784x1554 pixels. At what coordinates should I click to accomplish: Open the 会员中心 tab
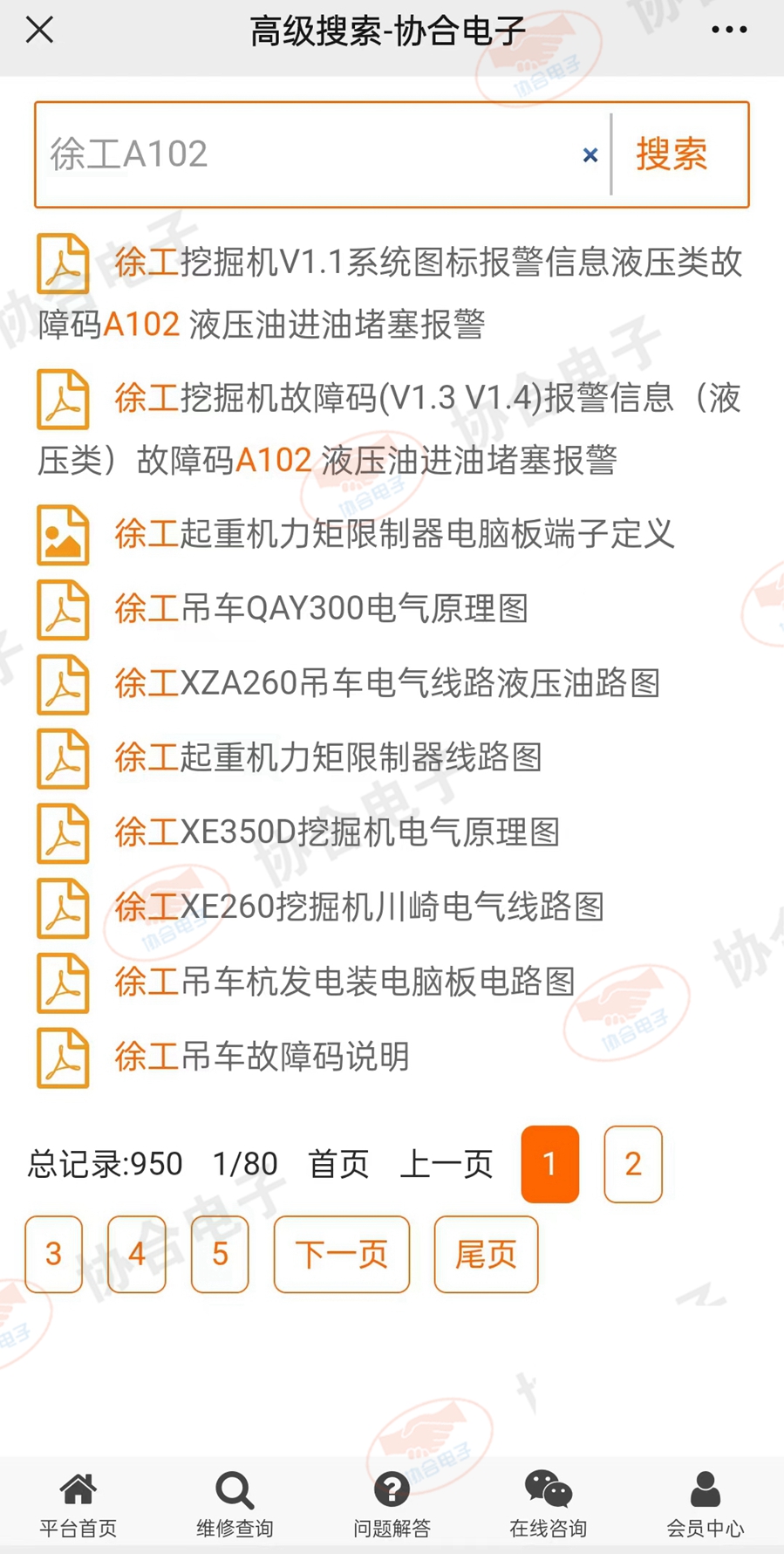coord(705,1504)
